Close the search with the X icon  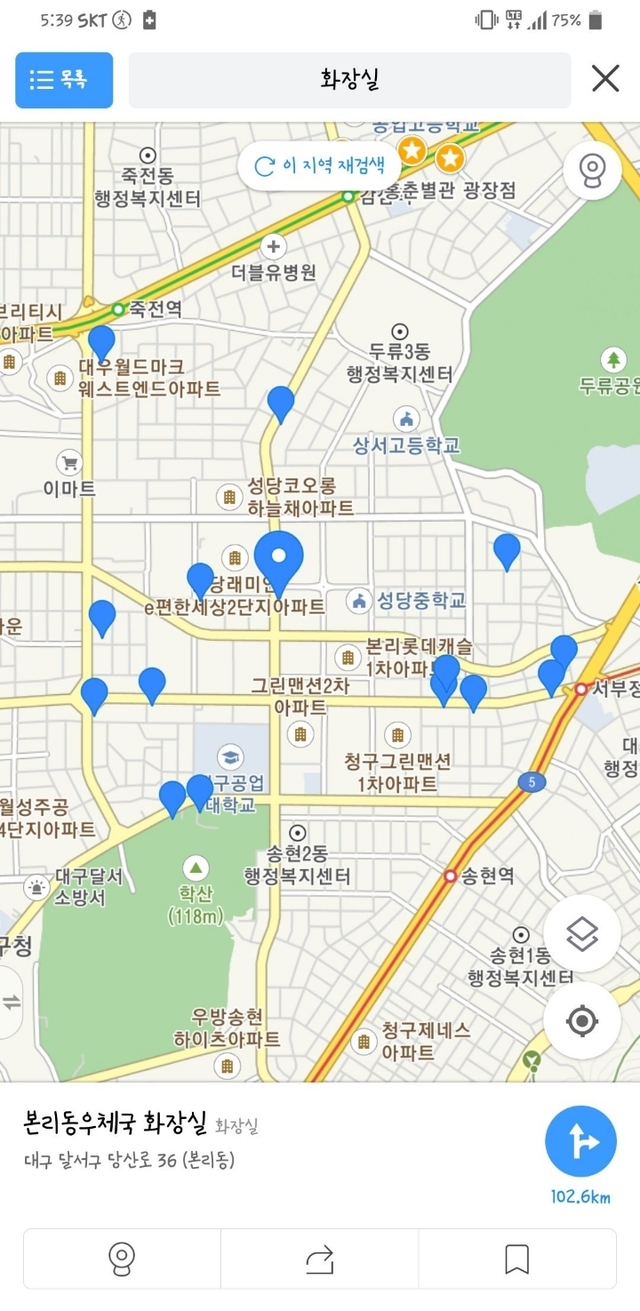pyautogui.click(x=605, y=79)
